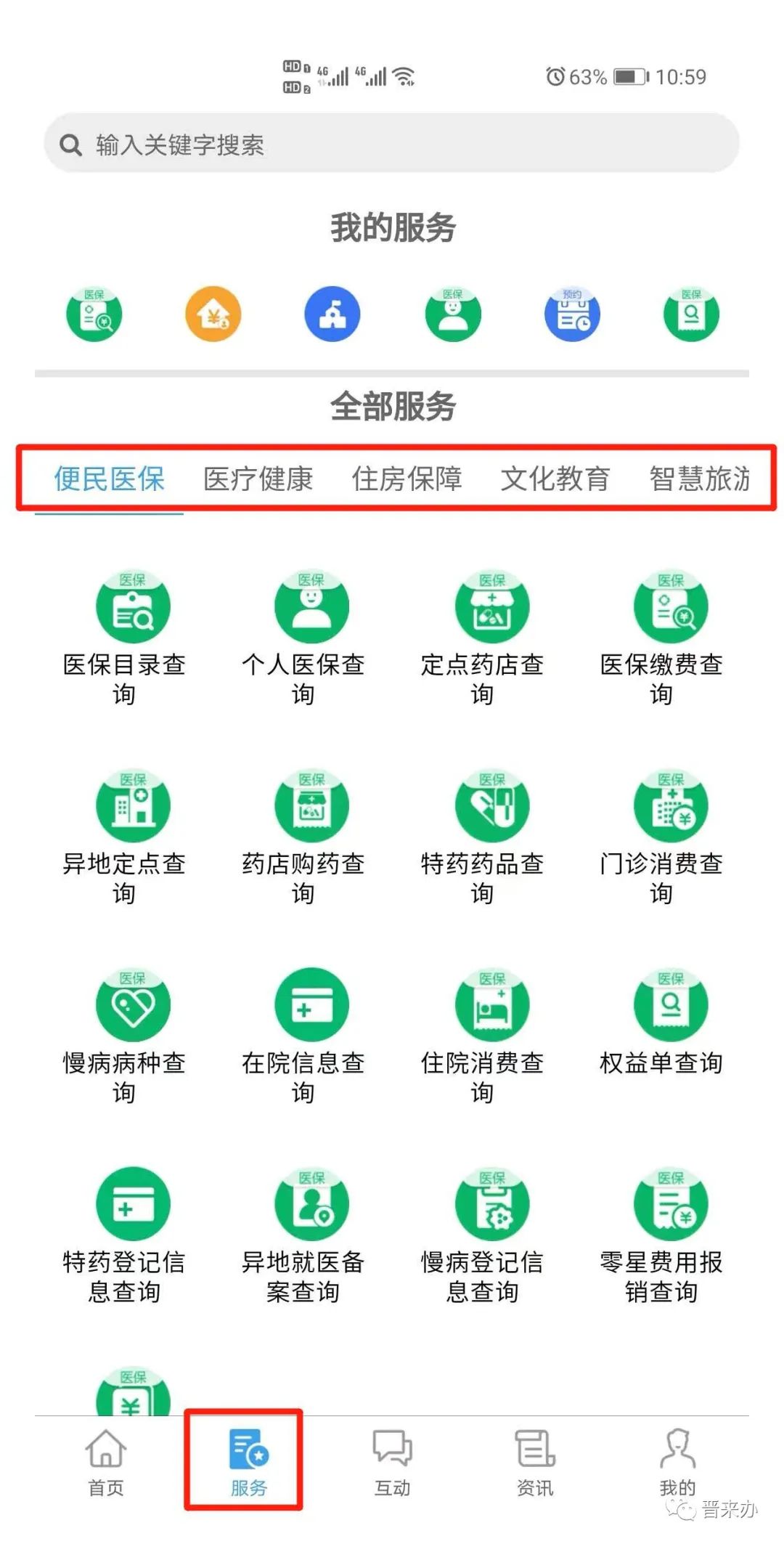Switch to the 医疗健康 category tab
The width and height of the screenshot is (784, 1544).
258,479
